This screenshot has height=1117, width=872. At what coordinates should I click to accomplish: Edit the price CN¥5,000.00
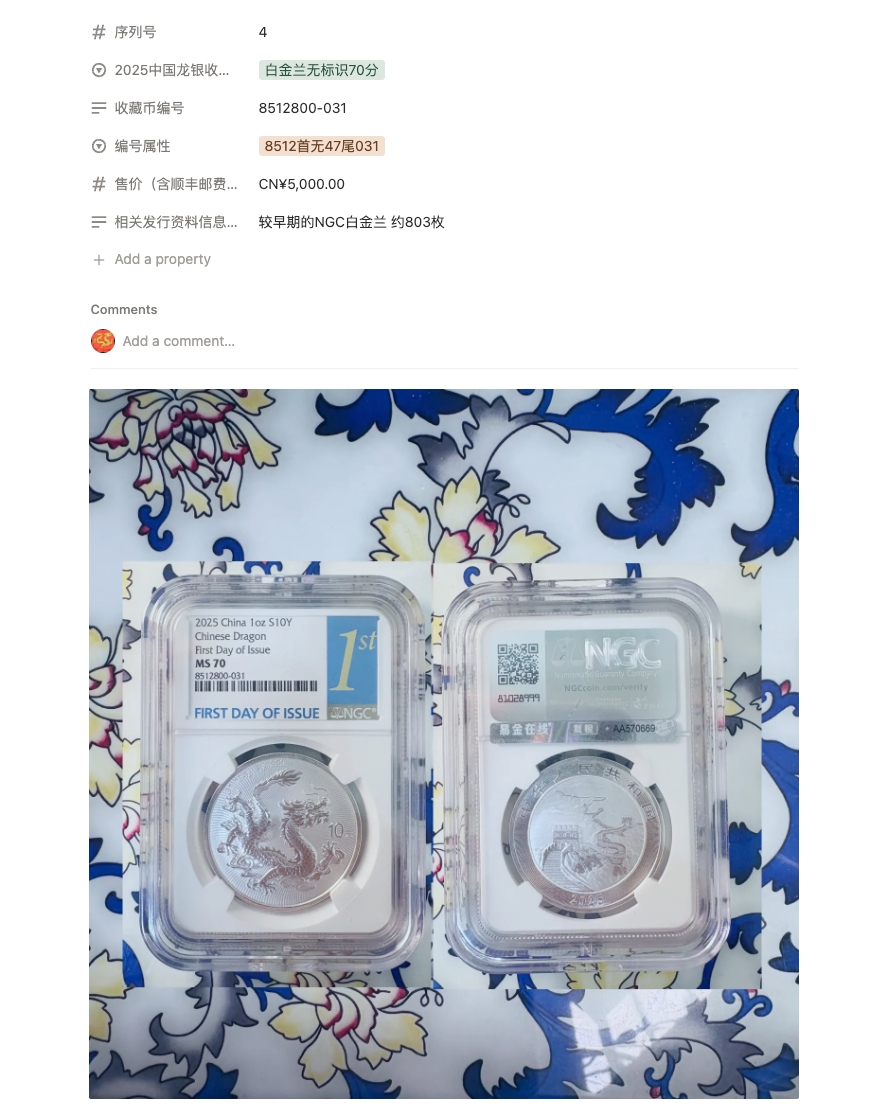(x=301, y=184)
